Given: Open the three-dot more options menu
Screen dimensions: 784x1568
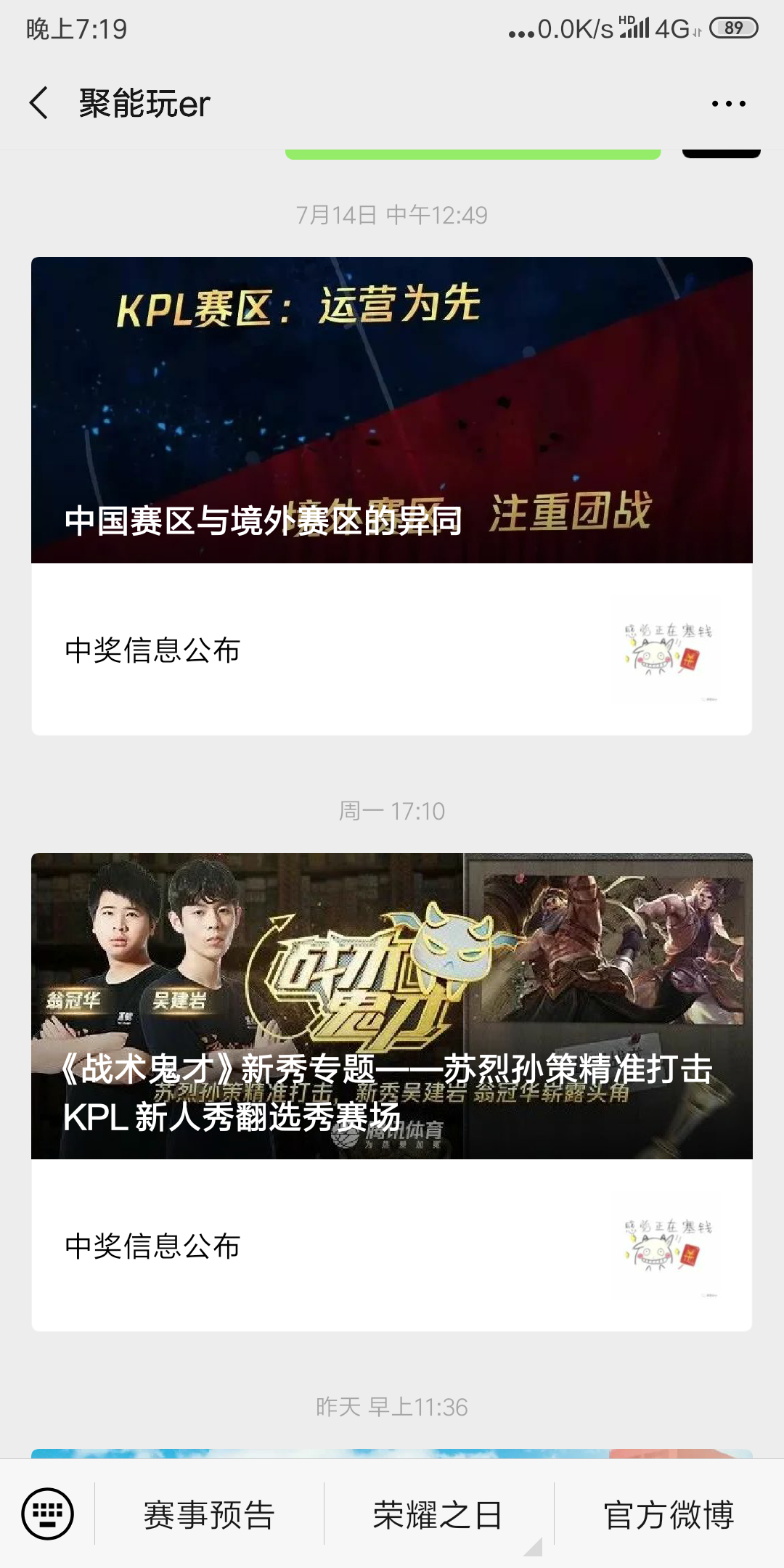Looking at the screenshot, I should (x=728, y=104).
